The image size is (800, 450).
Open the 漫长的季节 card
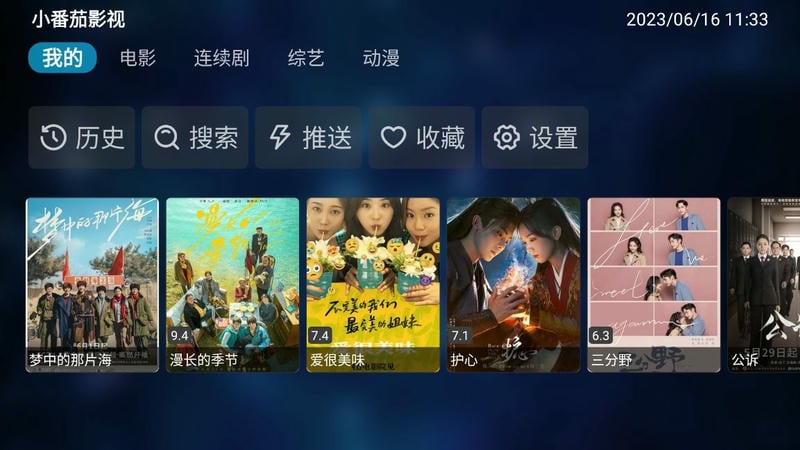[x=232, y=284]
